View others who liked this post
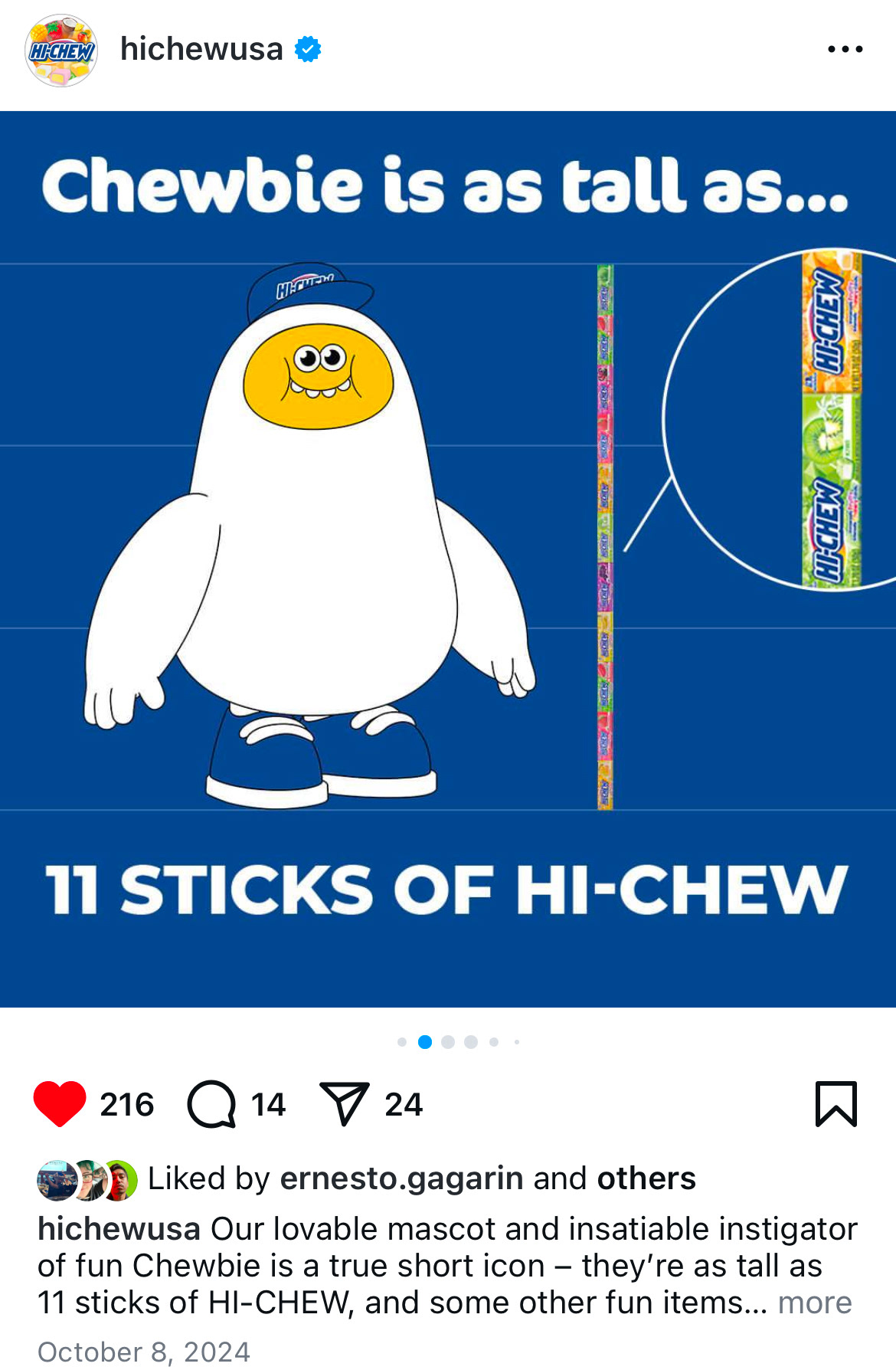This screenshot has width=896, height=1370. coord(646,1178)
